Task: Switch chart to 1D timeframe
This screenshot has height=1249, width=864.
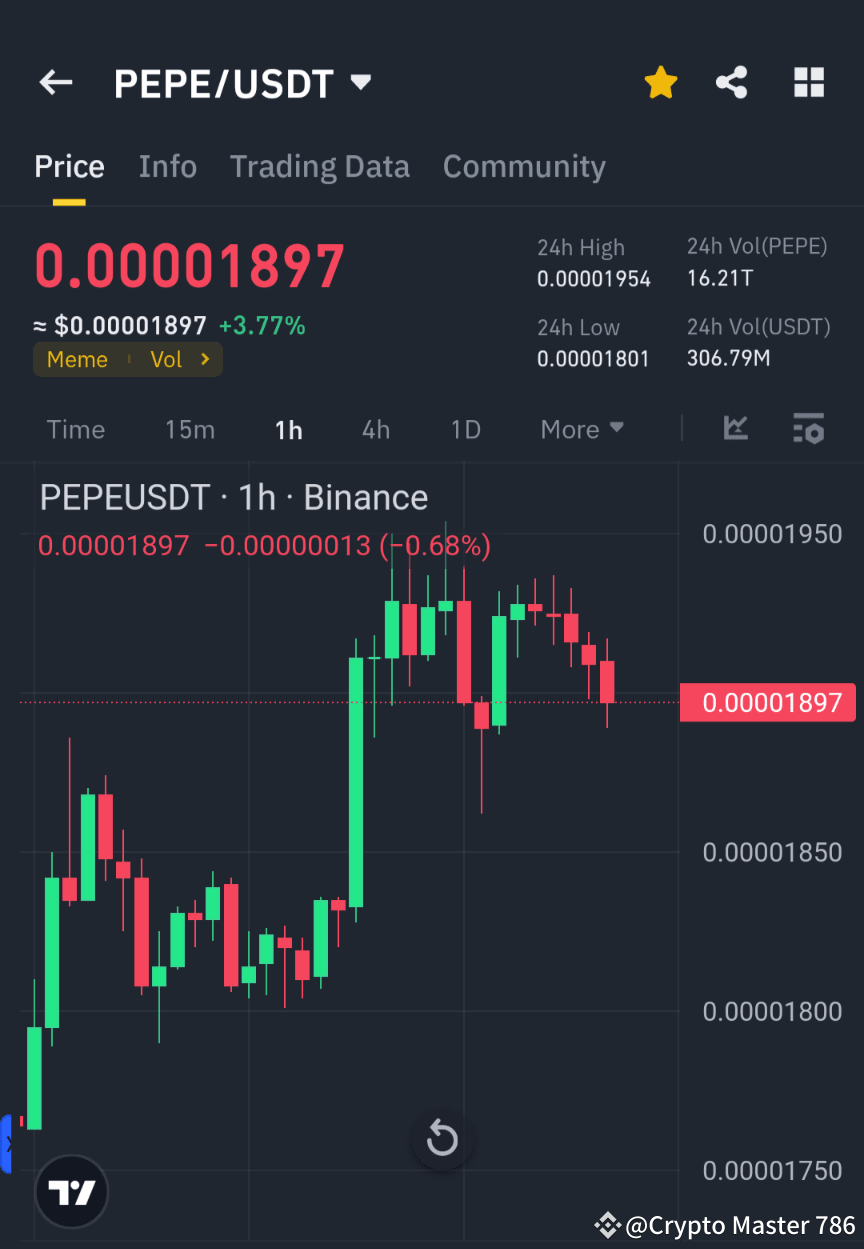Action: 465,428
